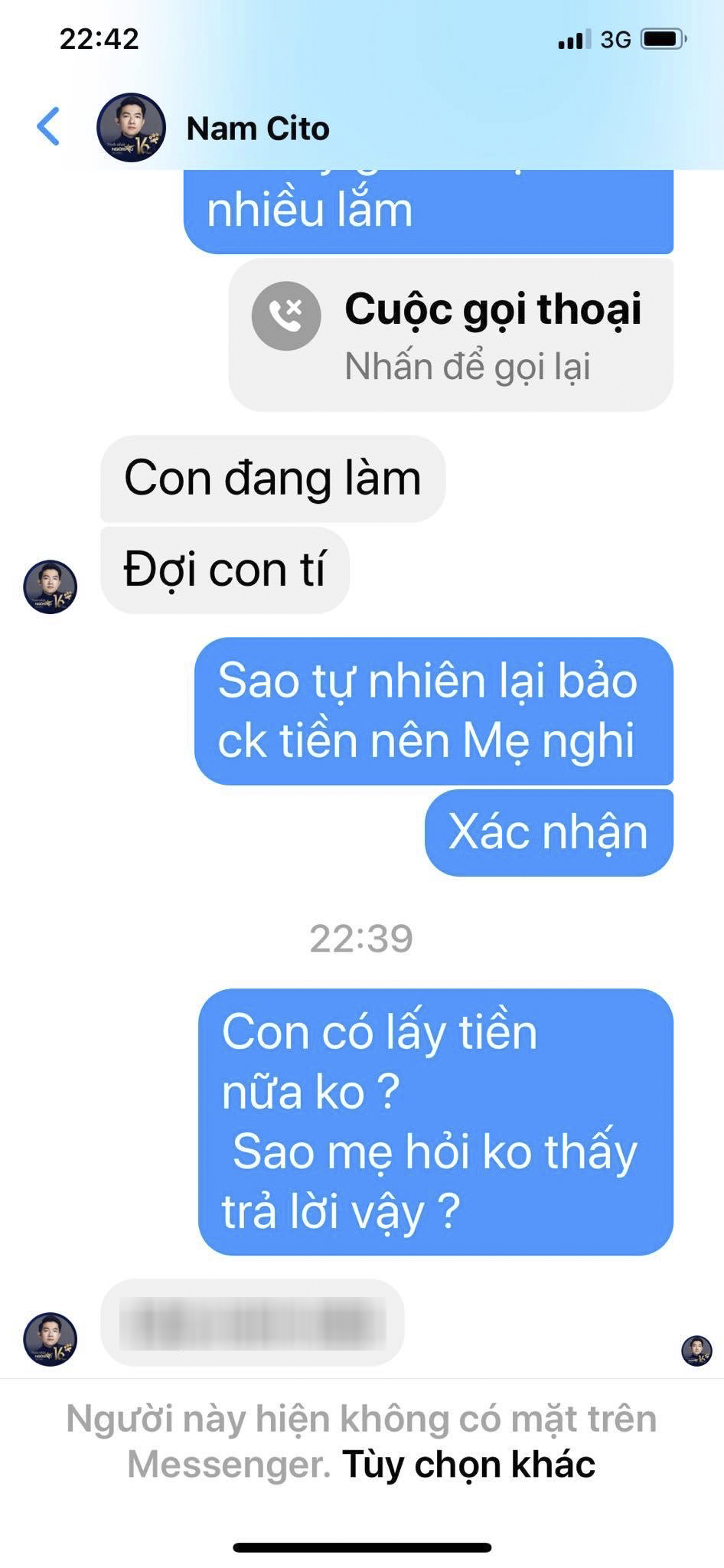This screenshot has width=724, height=1568.
Task: Open Nam Cito's profile from the header
Action: 257,129
